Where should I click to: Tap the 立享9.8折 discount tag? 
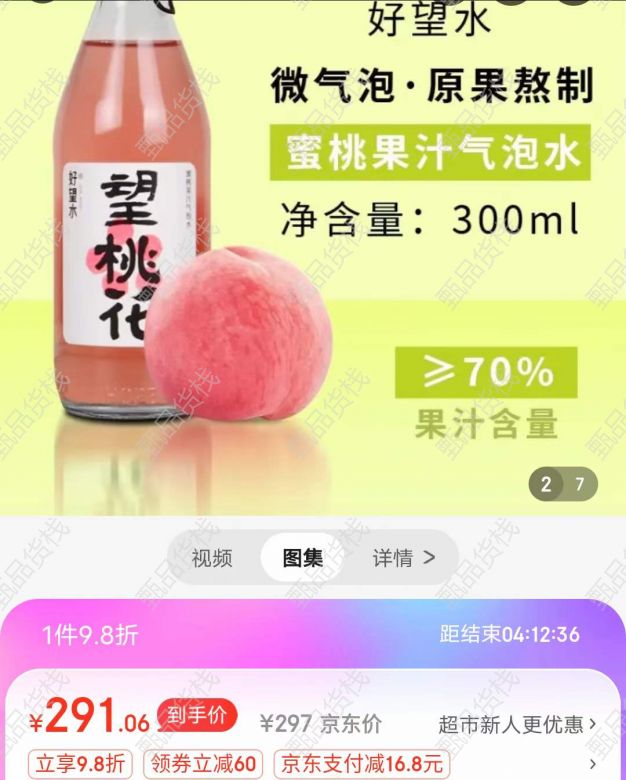tap(82, 765)
